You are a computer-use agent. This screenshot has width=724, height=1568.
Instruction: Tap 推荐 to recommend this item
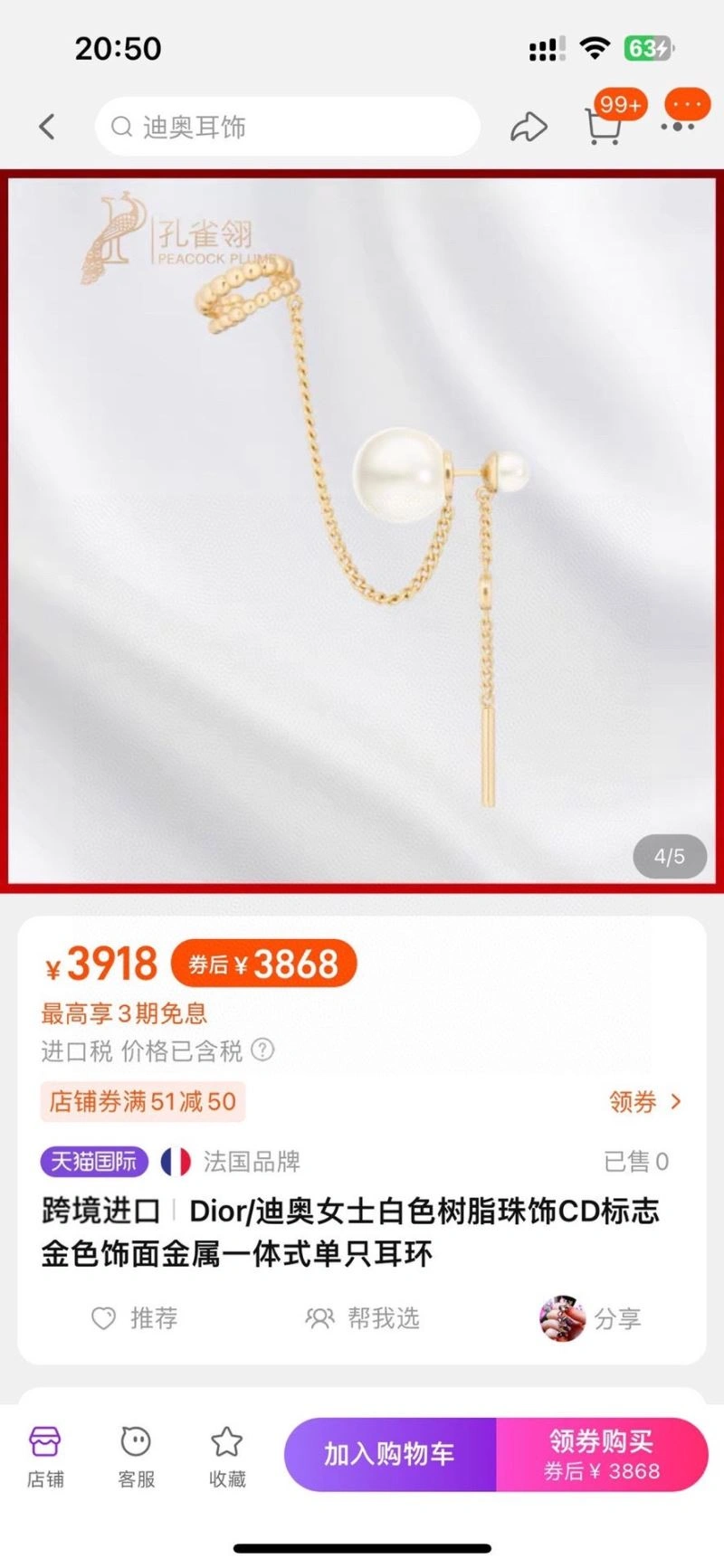point(135,1318)
